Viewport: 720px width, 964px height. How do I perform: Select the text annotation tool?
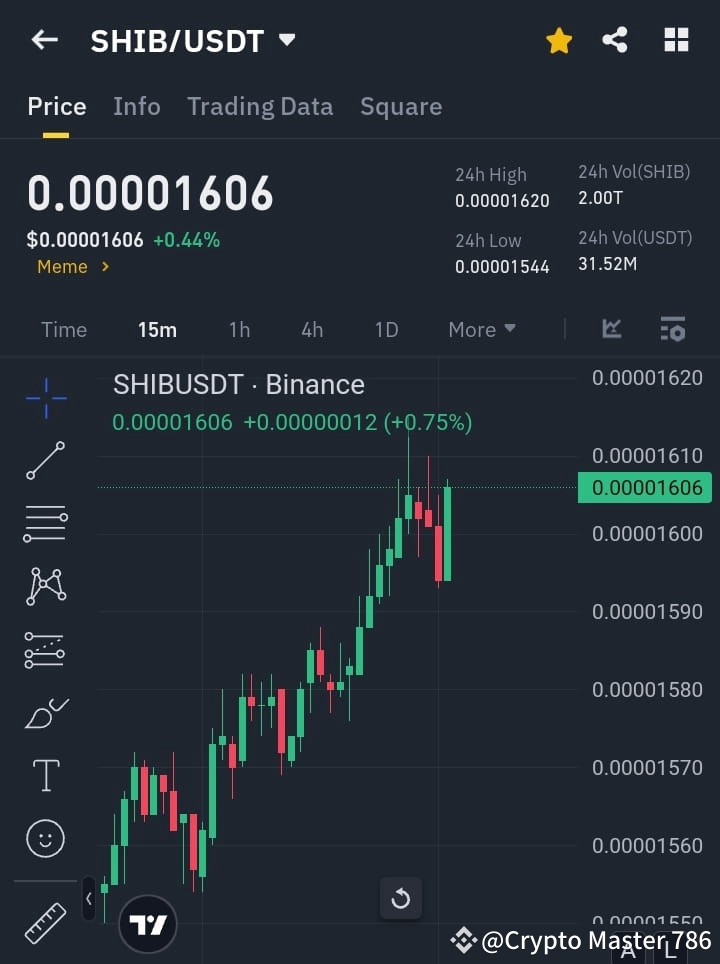(x=45, y=775)
